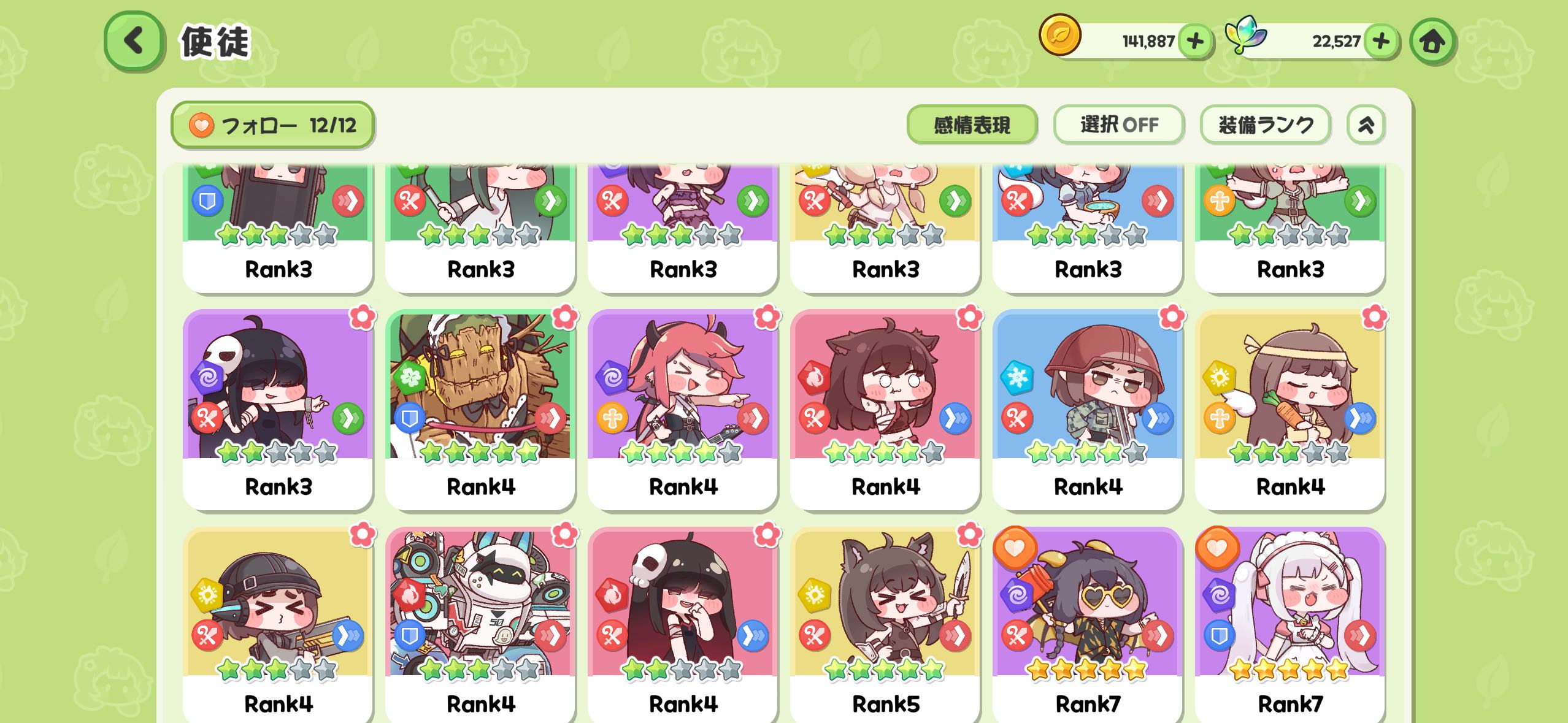
Task: Open 感情表現 emotes
Action: click(972, 125)
